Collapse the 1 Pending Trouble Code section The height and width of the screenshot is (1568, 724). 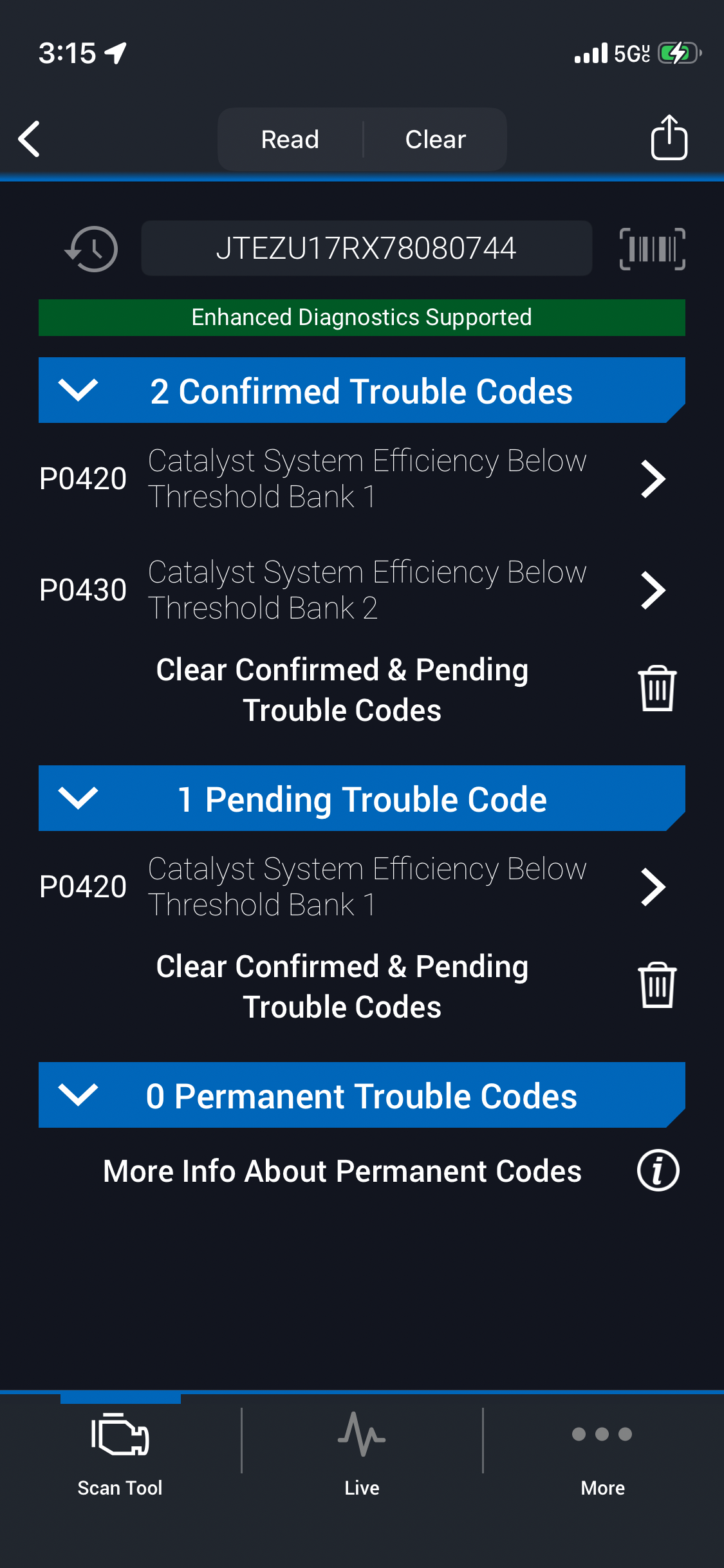(x=78, y=798)
